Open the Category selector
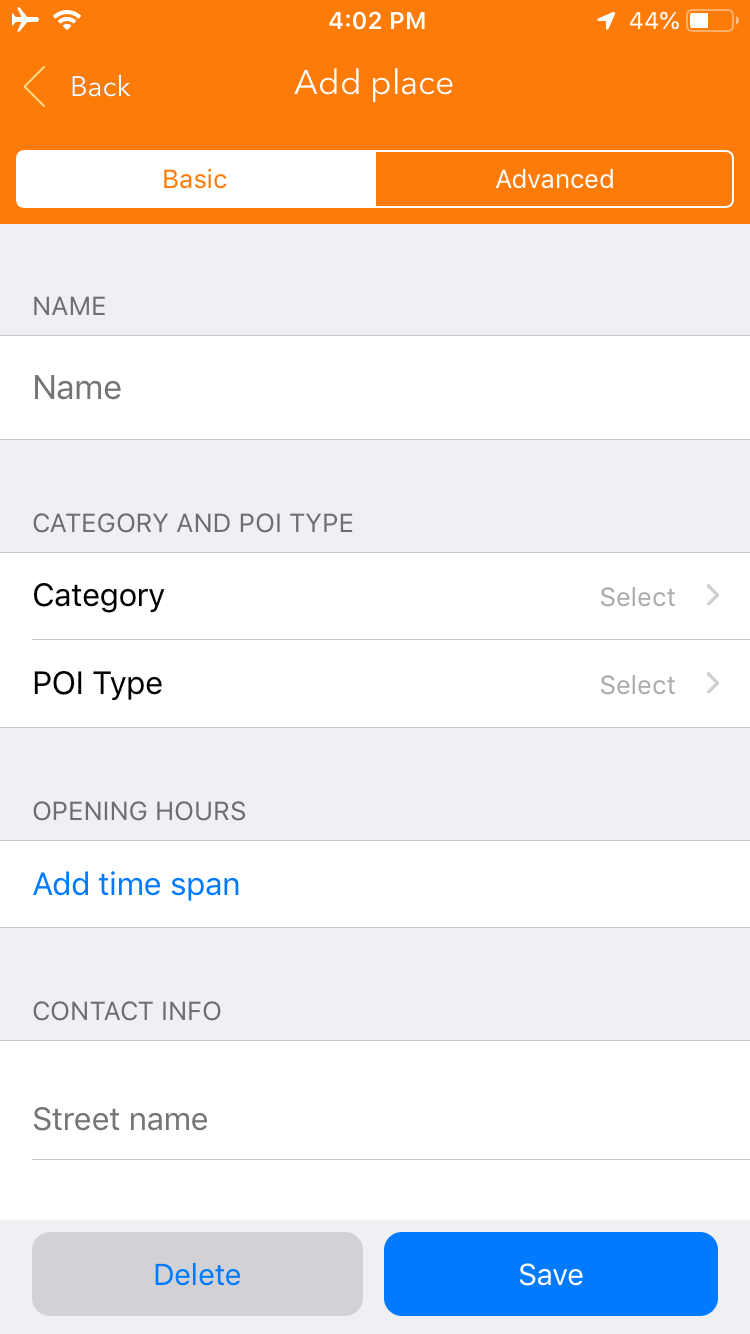Screen dimensions: 750x1334 pyautogui.click(x=375, y=596)
